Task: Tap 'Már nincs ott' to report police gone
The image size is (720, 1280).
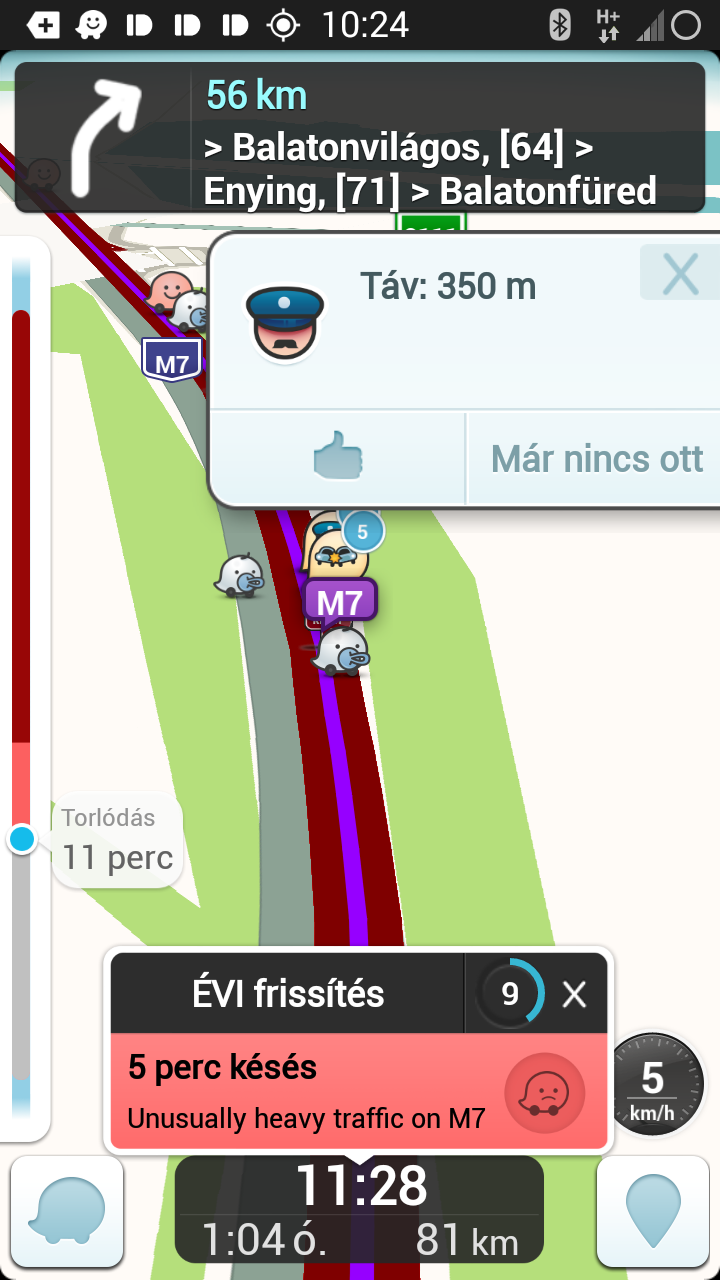Action: [x=596, y=459]
